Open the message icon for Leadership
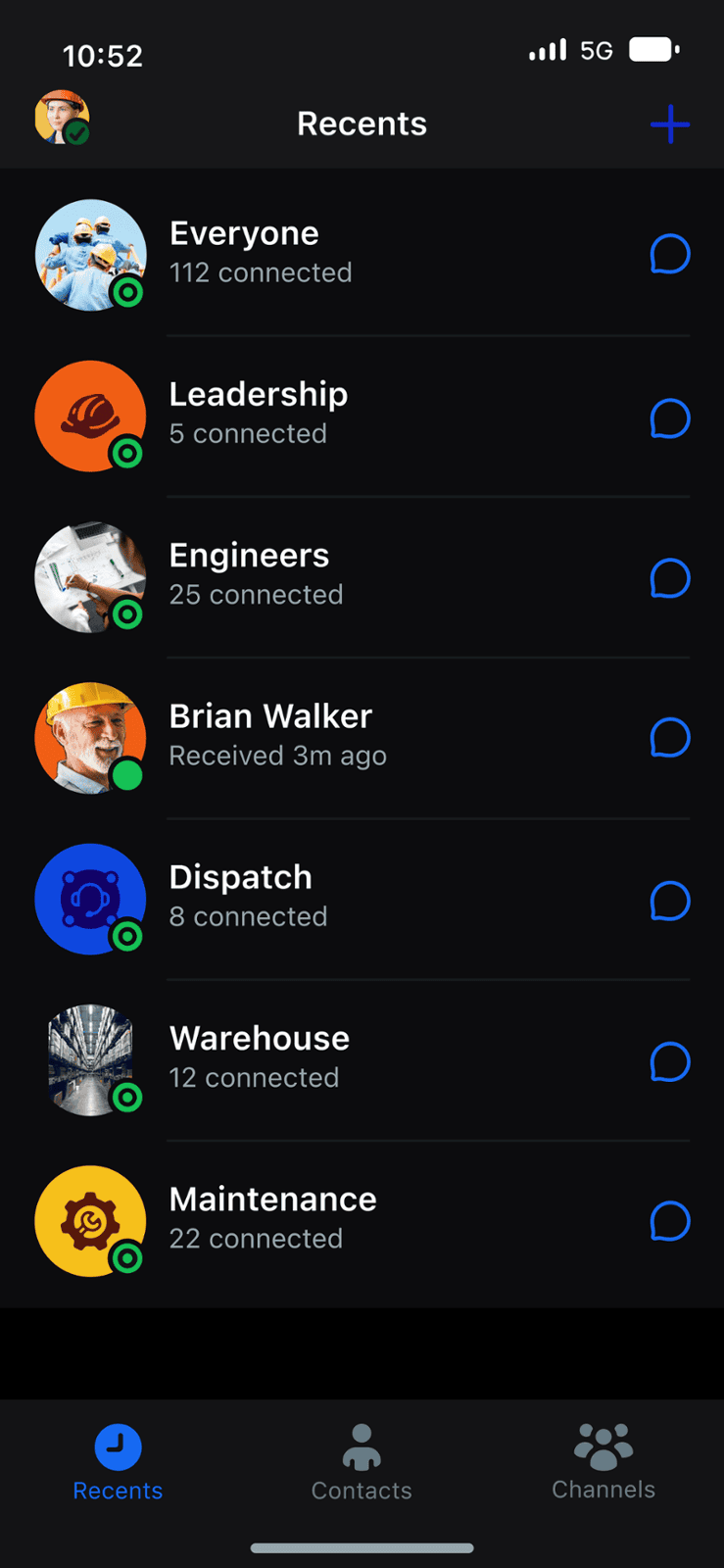 coord(670,418)
